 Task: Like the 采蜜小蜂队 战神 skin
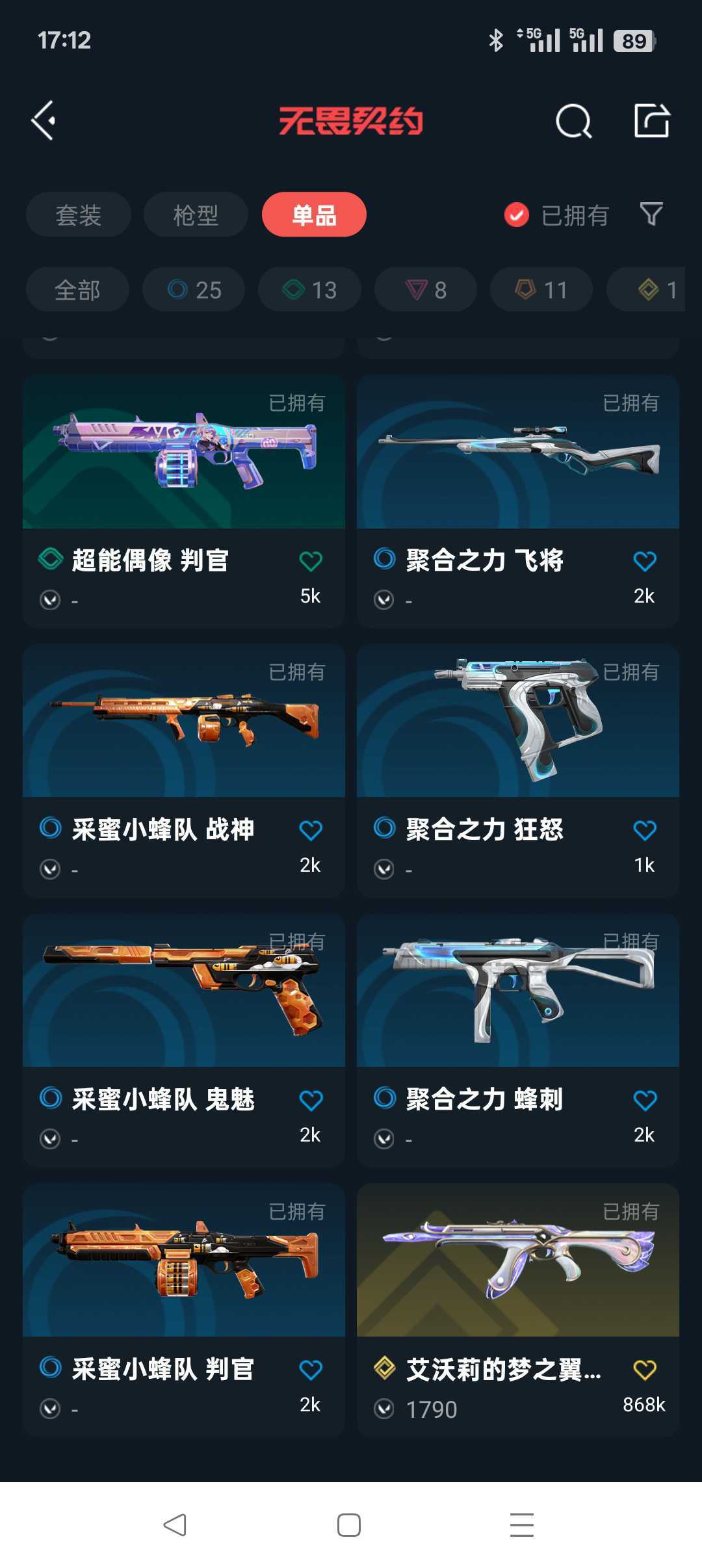[x=310, y=830]
